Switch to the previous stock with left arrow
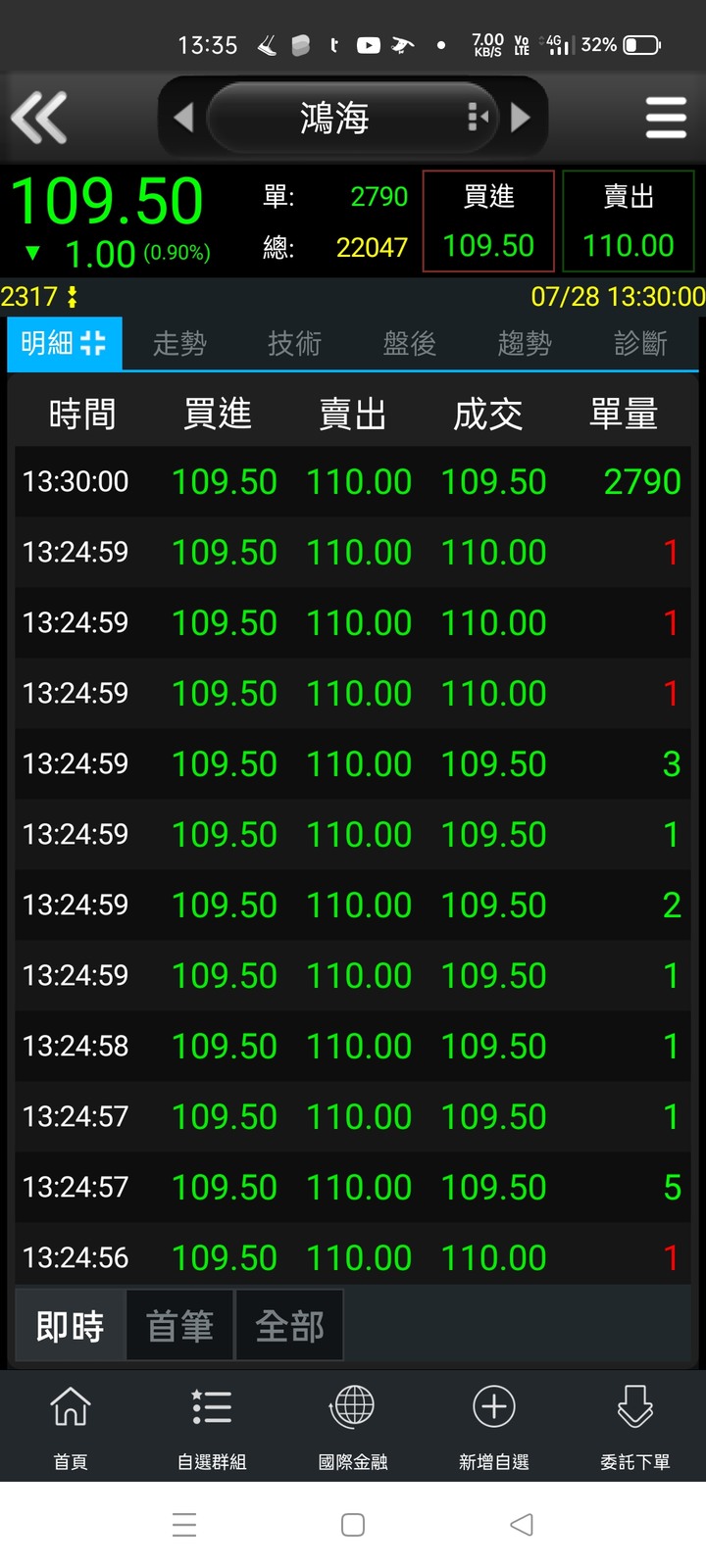The width and height of the screenshot is (706, 1568). pos(183,118)
